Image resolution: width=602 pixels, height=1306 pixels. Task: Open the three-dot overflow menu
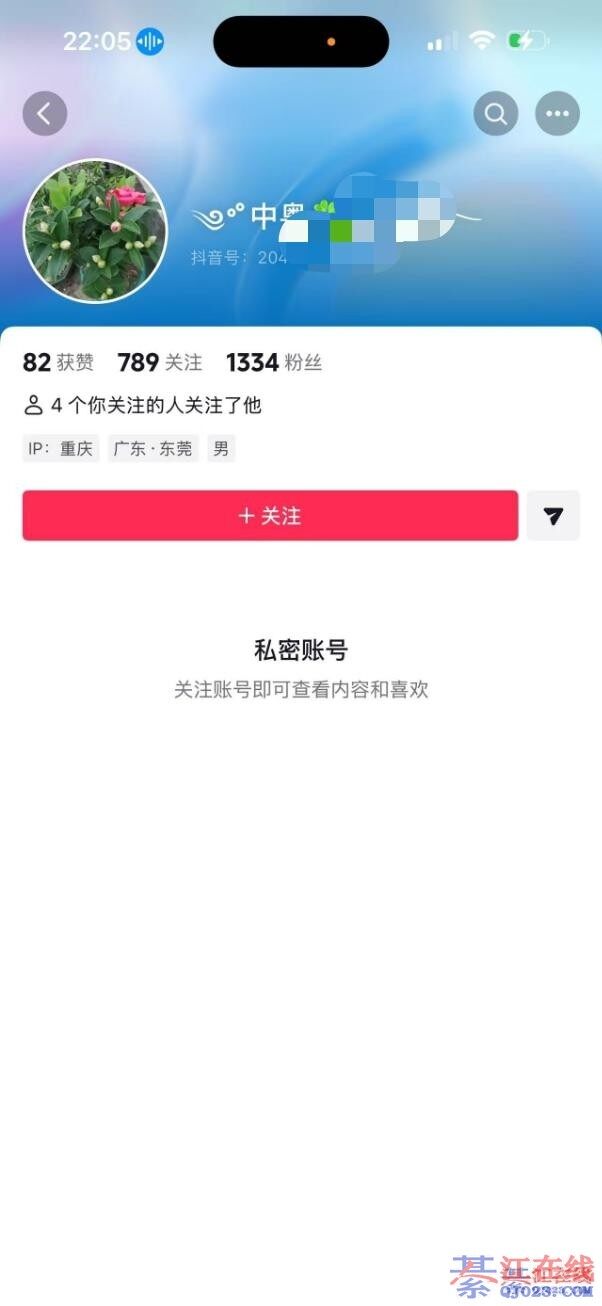[557, 114]
